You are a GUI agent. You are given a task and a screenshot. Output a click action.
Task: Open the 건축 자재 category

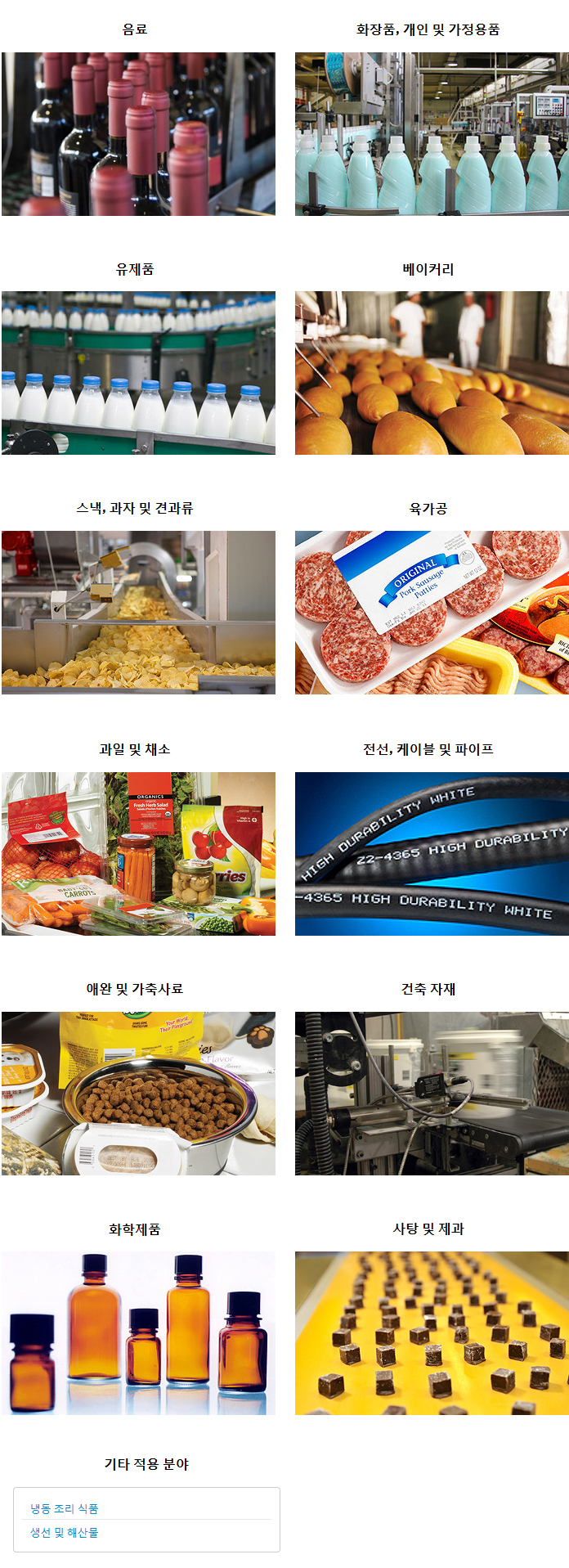tap(432, 1094)
